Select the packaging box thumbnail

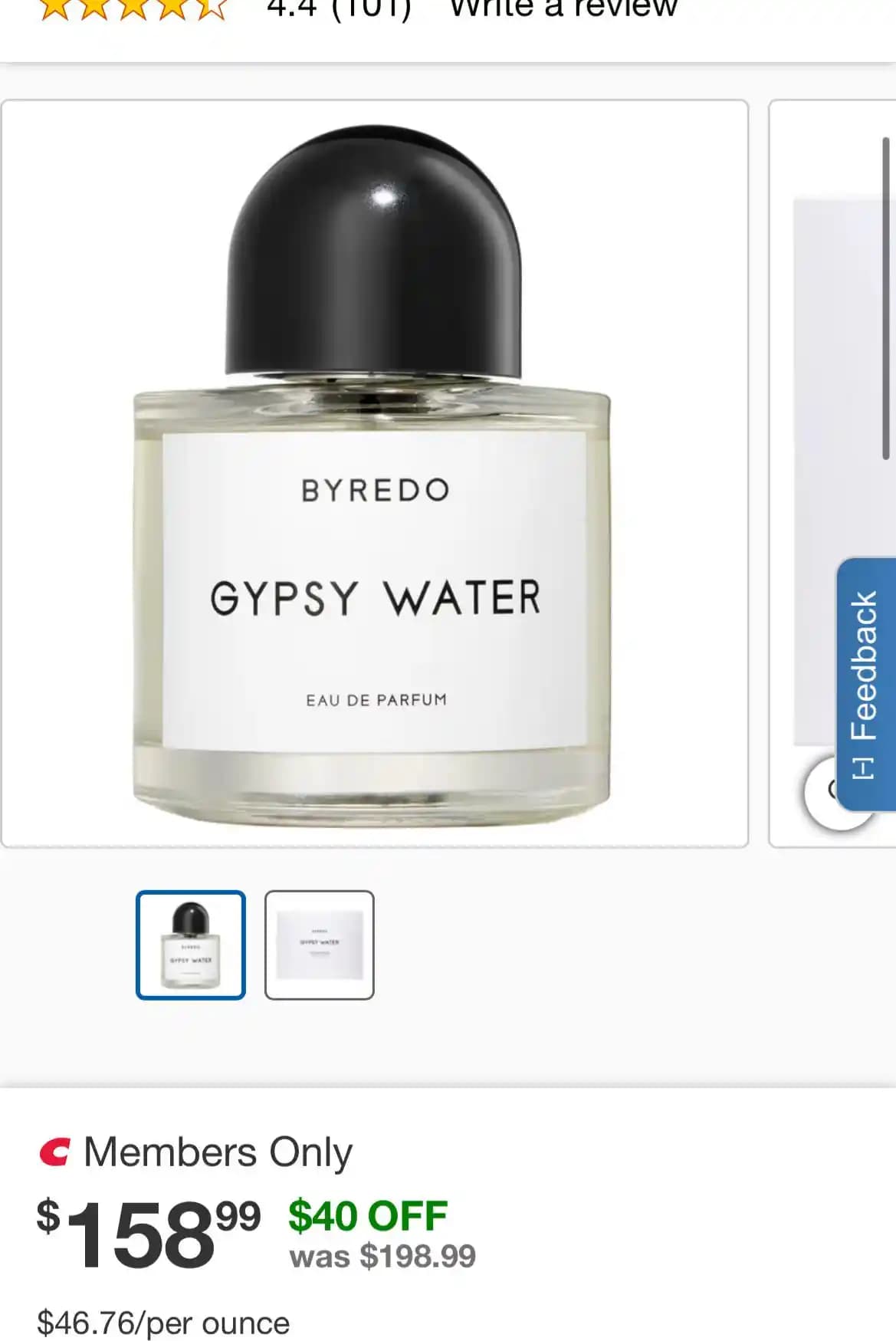click(x=320, y=943)
